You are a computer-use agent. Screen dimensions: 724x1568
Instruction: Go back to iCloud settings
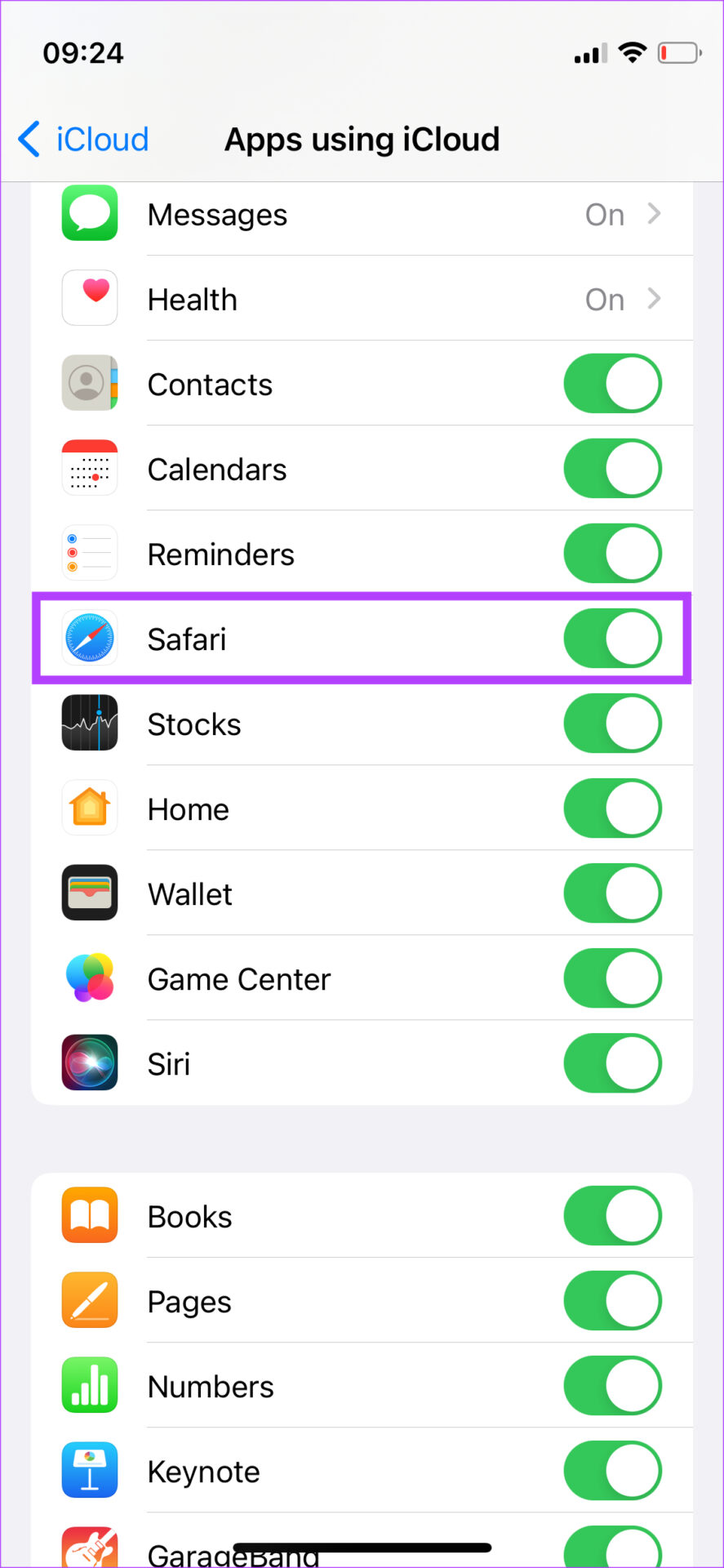(83, 140)
